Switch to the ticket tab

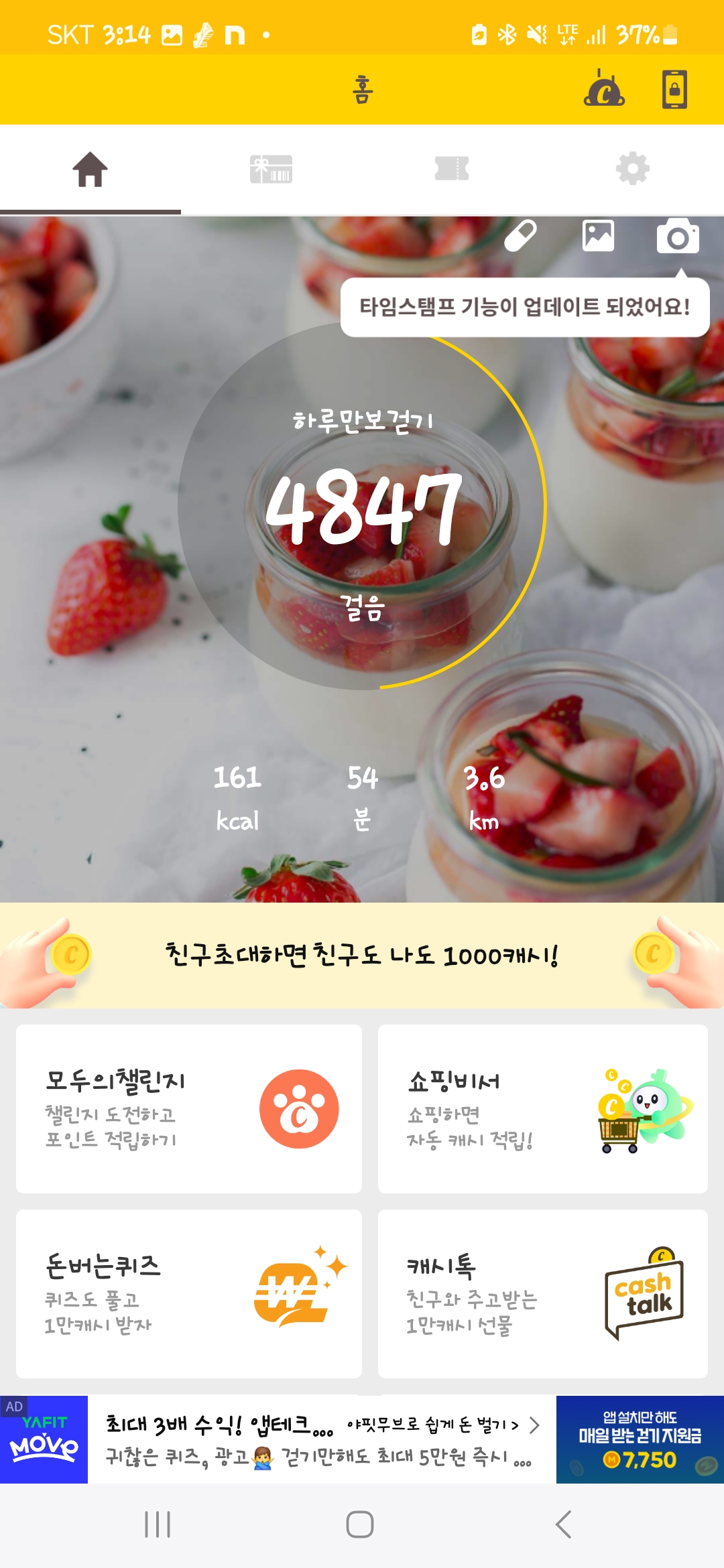point(452,170)
